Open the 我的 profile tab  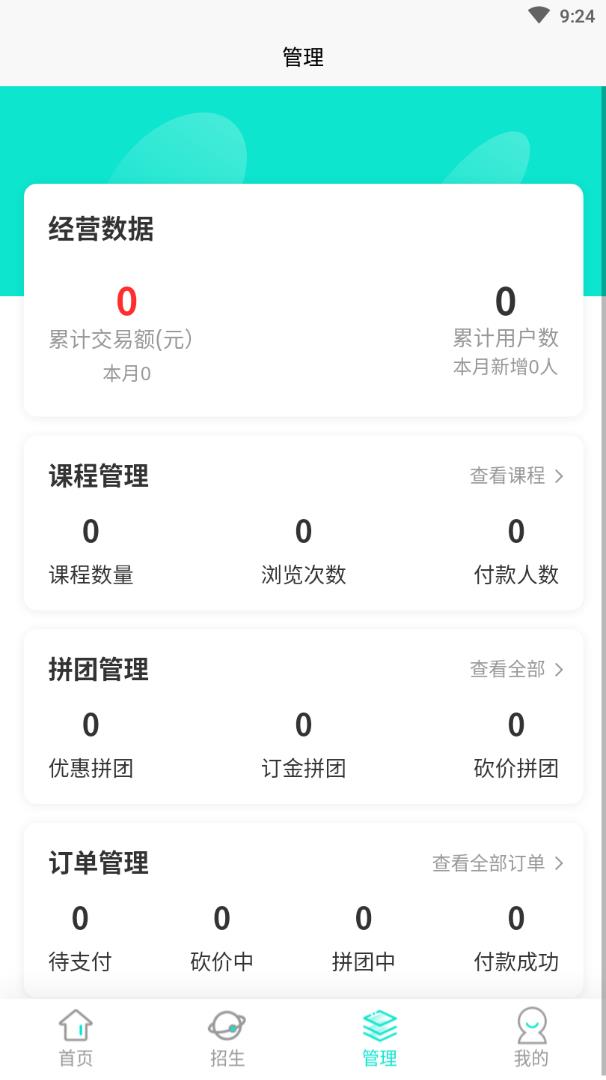coord(531,1037)
